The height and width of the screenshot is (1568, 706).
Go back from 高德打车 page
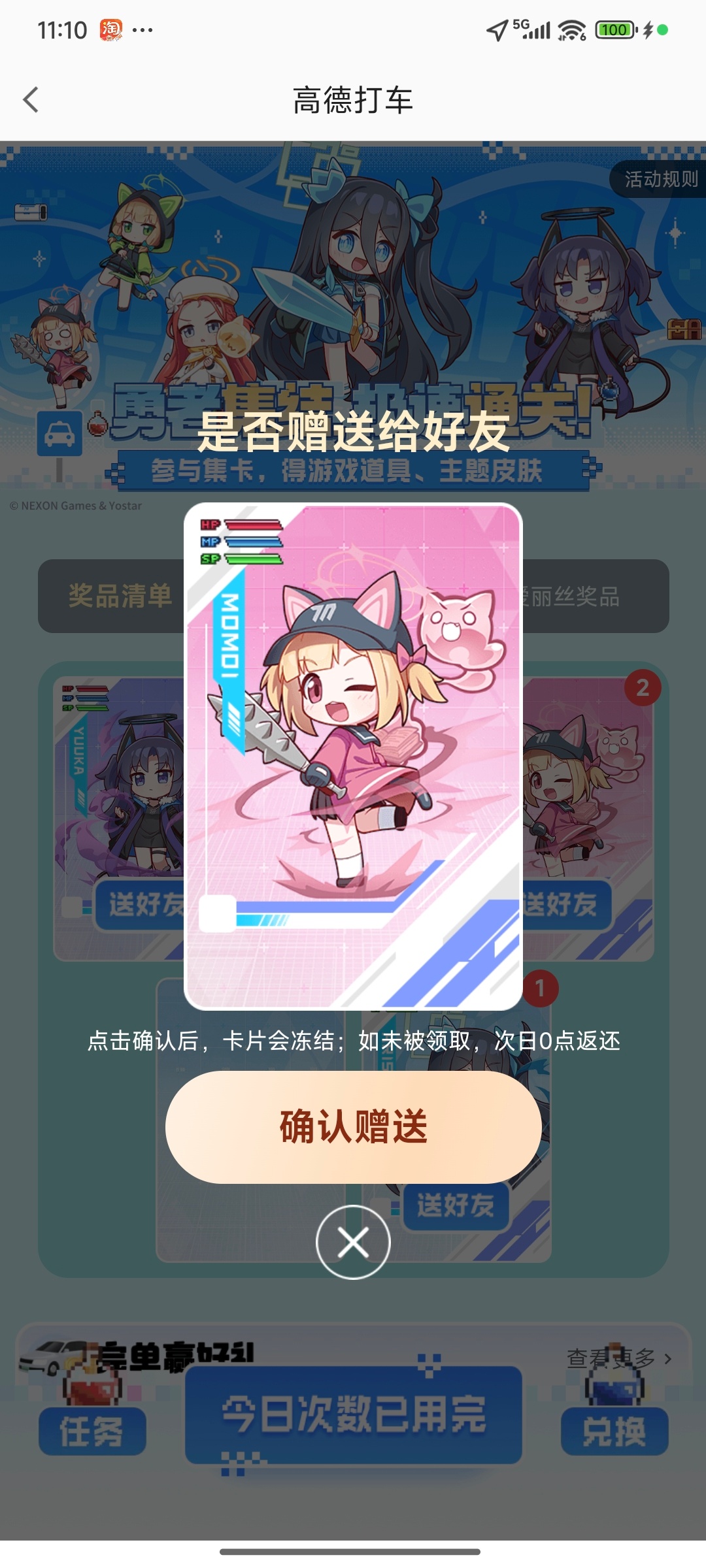[31, 100]
